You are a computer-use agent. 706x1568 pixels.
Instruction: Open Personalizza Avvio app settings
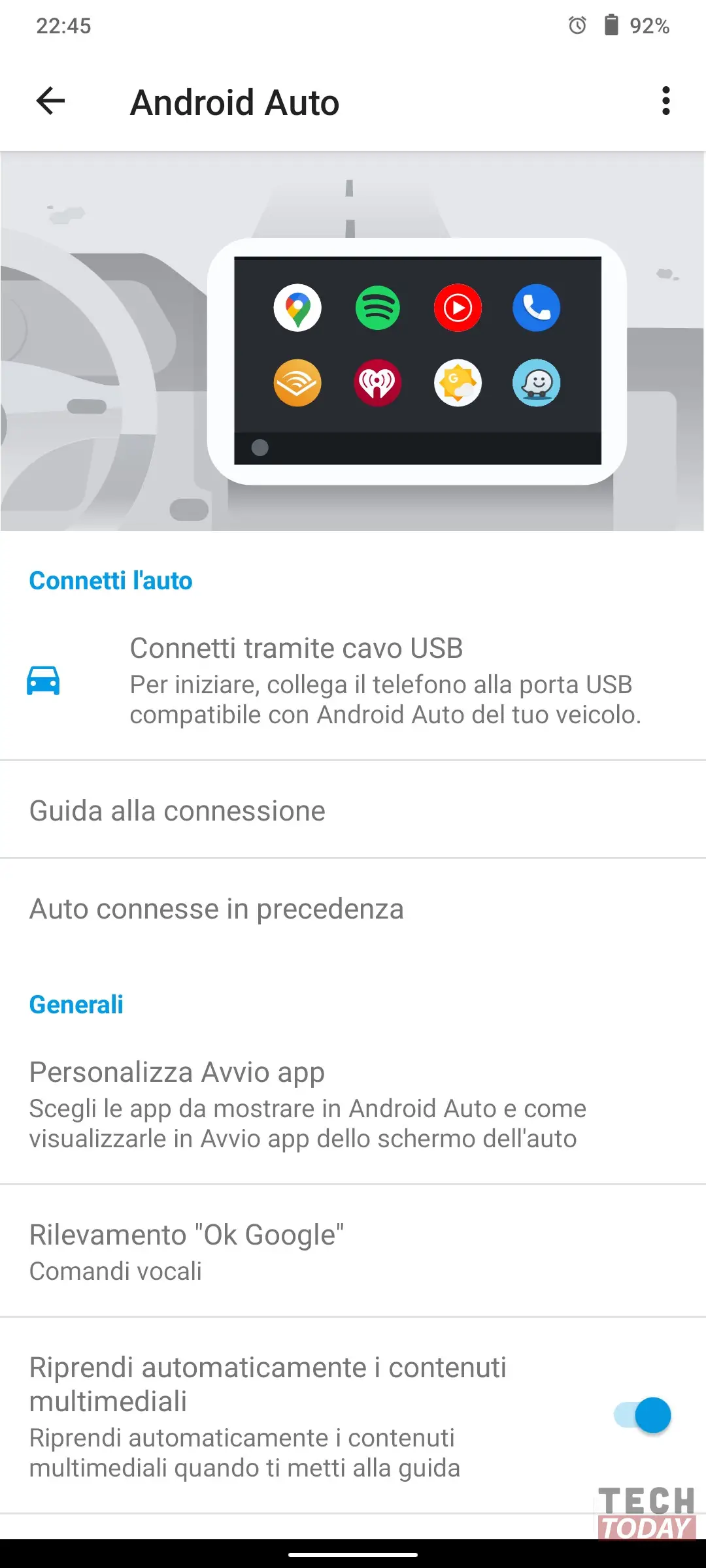[x=353, y=1105]
